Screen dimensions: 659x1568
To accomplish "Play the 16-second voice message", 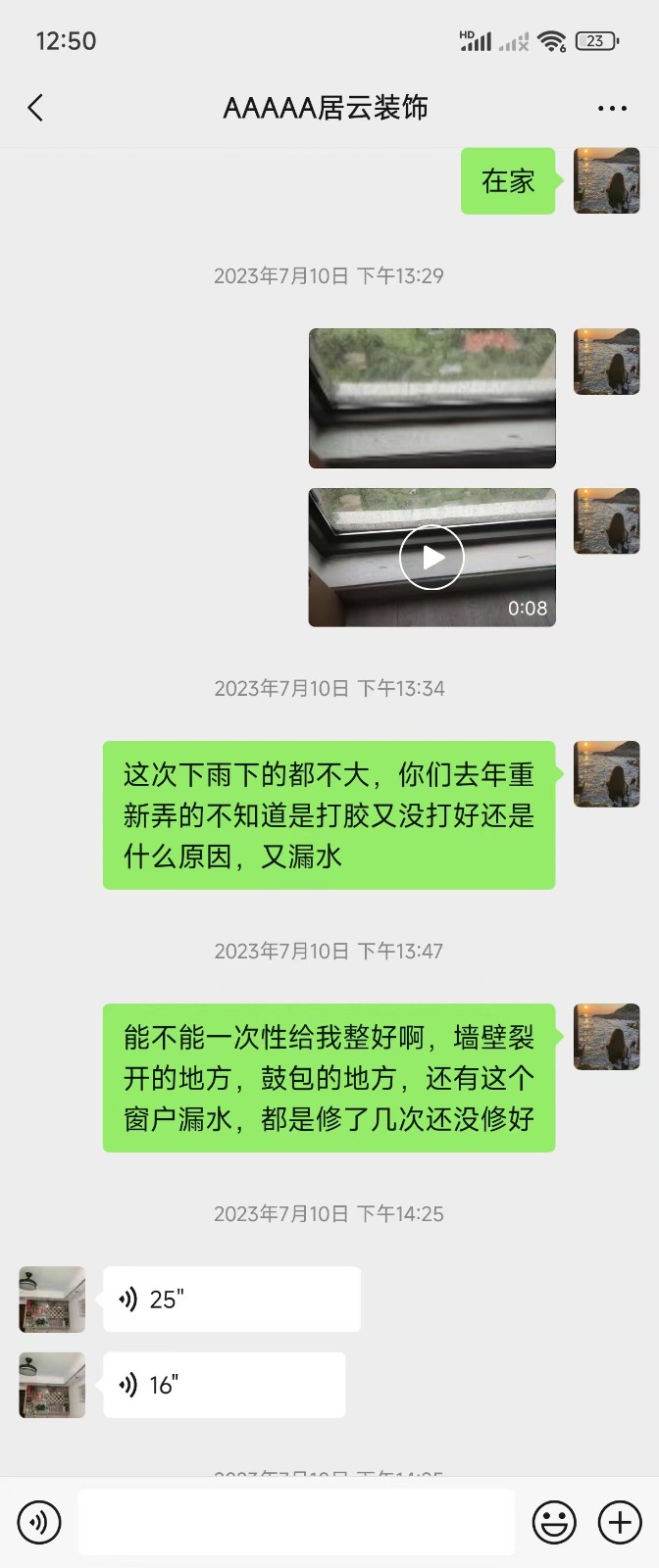I will [x=224, y=1385].
